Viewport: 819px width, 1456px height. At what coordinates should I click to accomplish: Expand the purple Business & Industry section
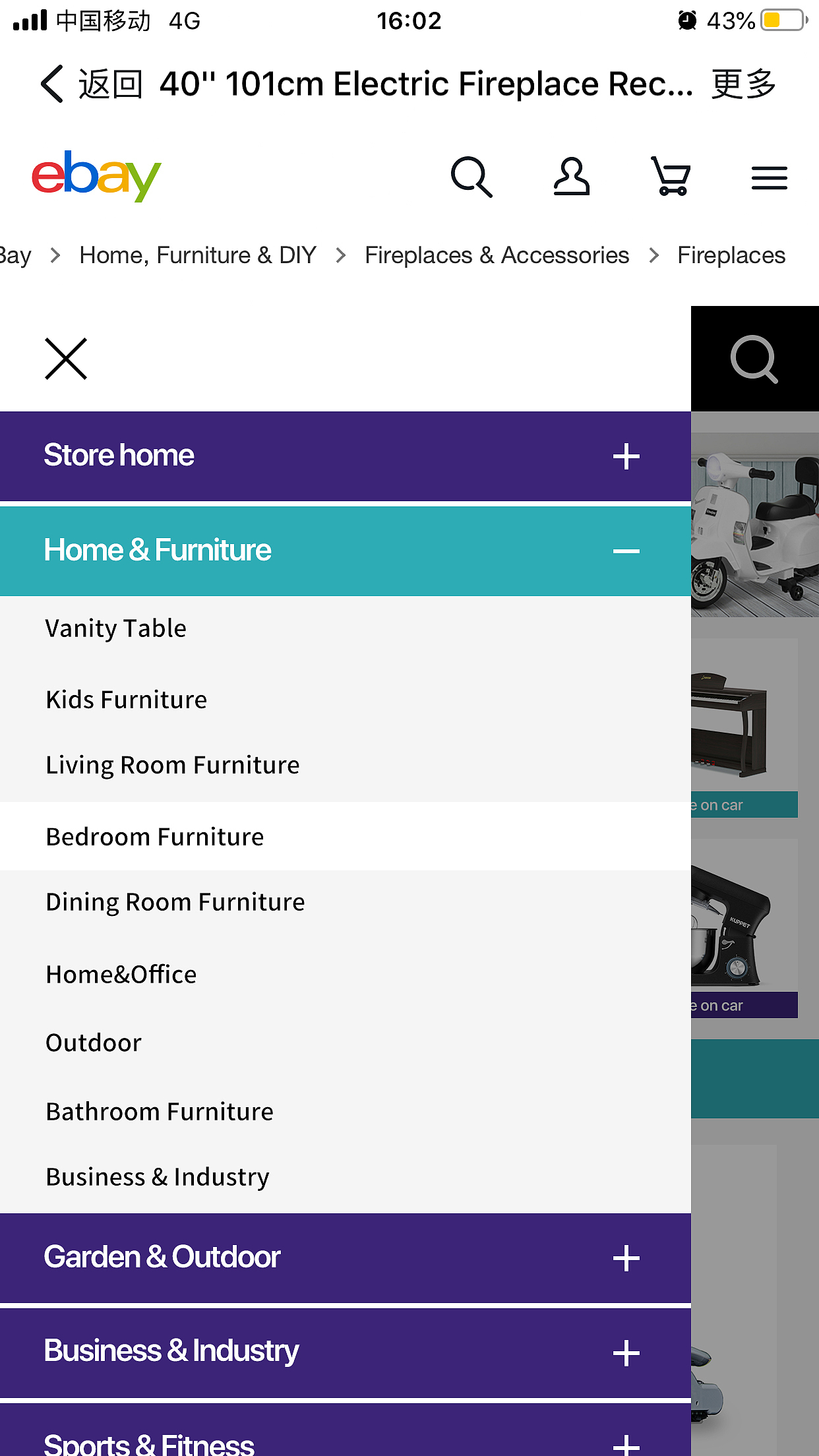click(x=346, y=1352)
